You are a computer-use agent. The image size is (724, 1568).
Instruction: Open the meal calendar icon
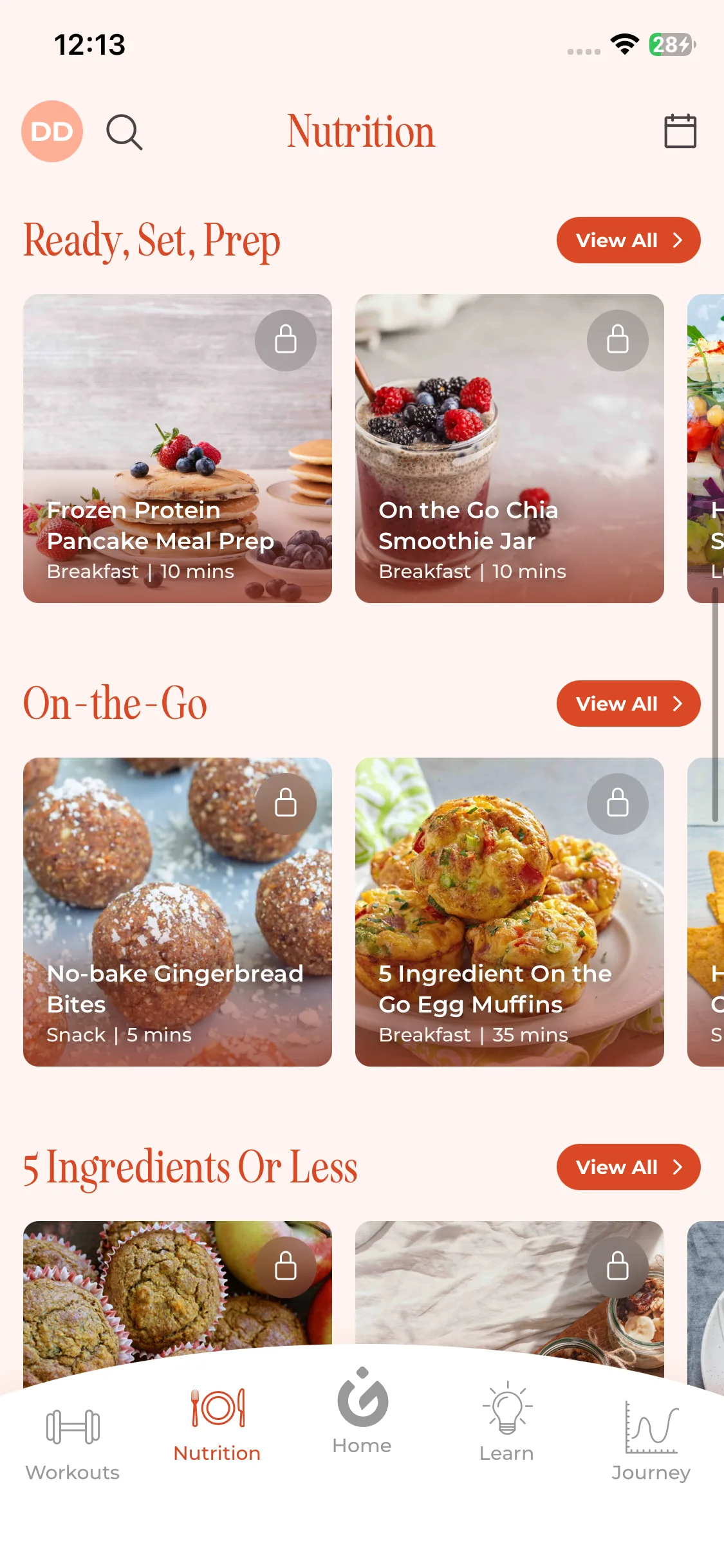[680, 131]
